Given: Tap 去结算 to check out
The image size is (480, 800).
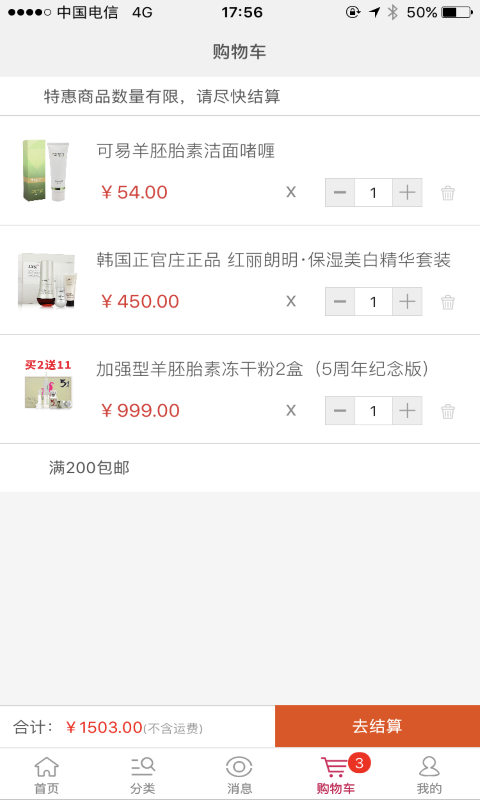Looking at the screenshot, I should coord(377,726).
